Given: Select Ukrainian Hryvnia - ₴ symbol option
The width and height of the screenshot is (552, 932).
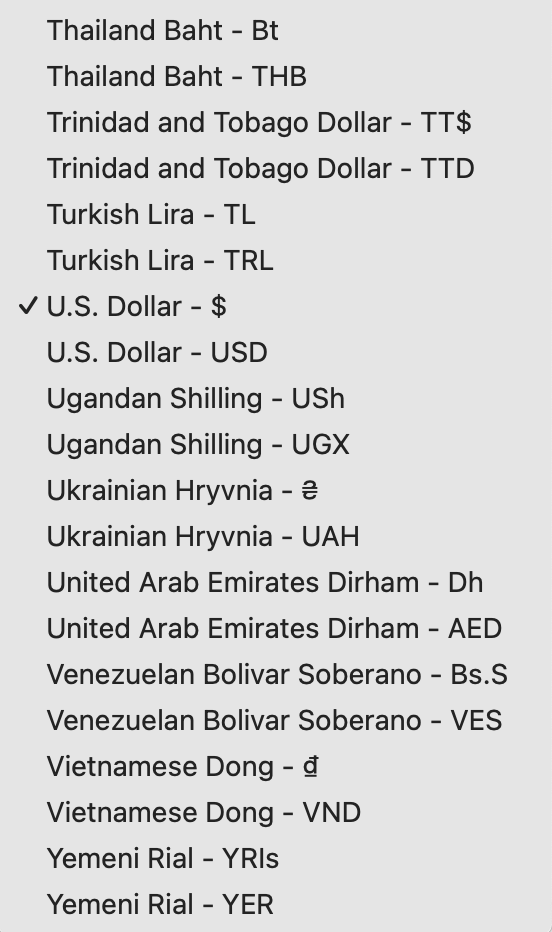Looking at the screenshot, I should point(276,490).
